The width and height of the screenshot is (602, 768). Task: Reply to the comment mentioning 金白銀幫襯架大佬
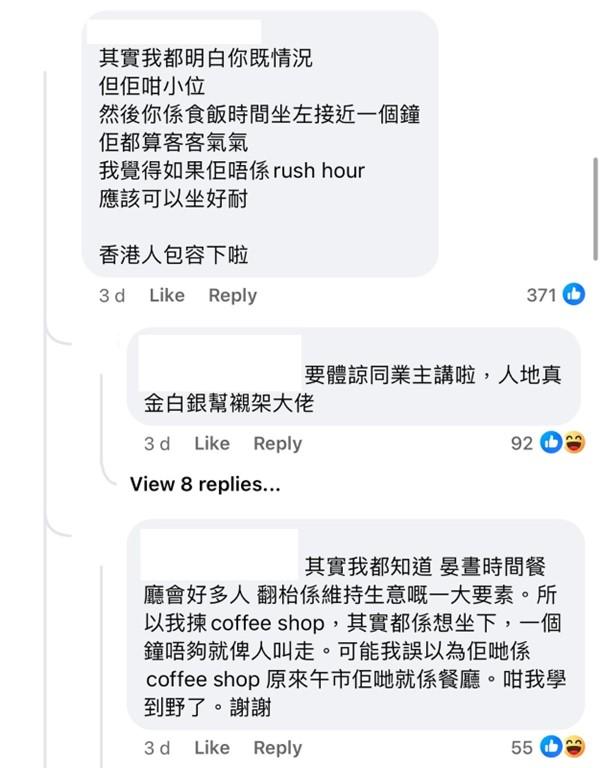(277, 443)
